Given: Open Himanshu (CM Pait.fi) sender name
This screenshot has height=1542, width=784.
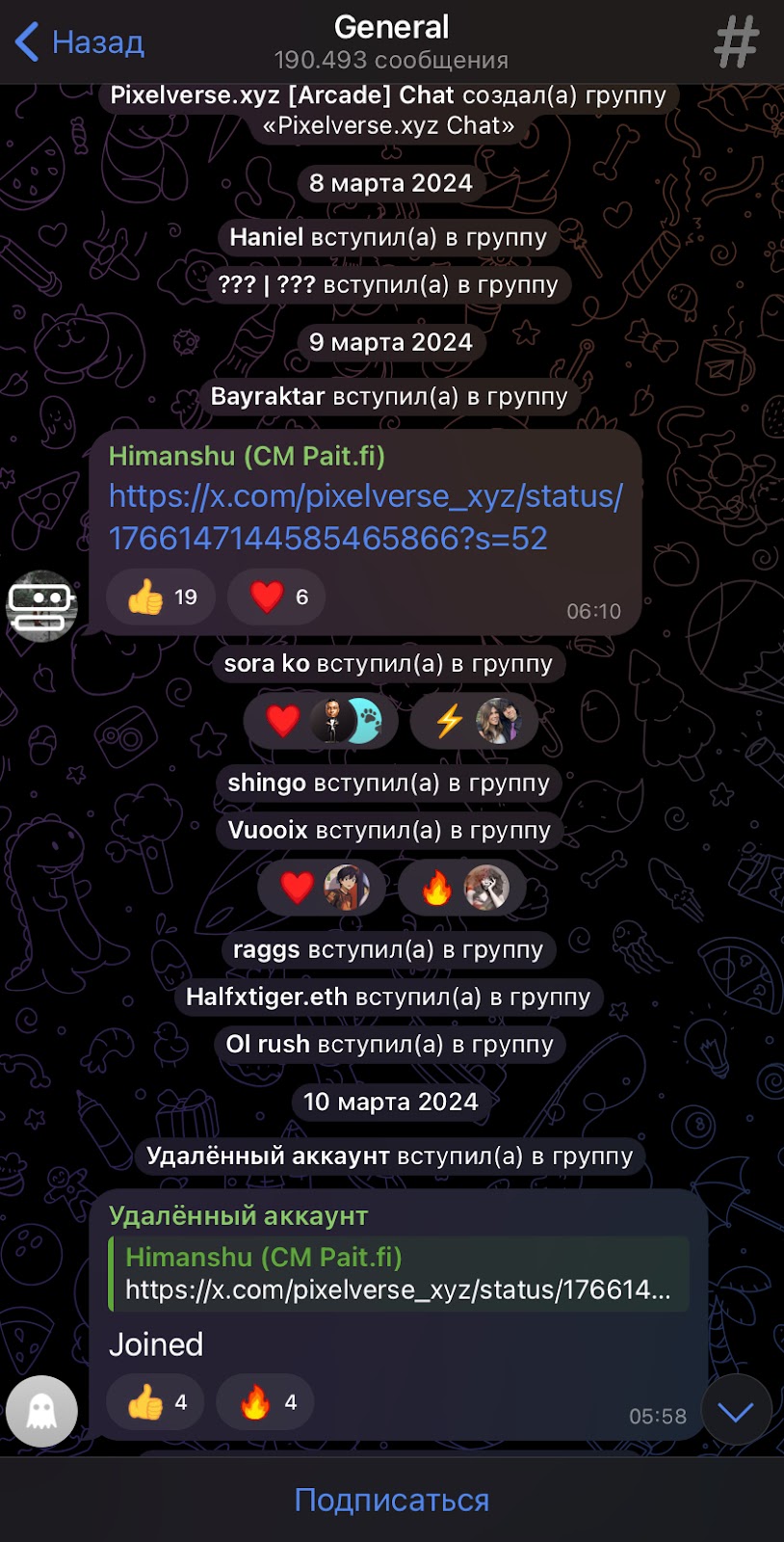Looking at the screenshot, I should pyautogui.click(x=247, y=456).
